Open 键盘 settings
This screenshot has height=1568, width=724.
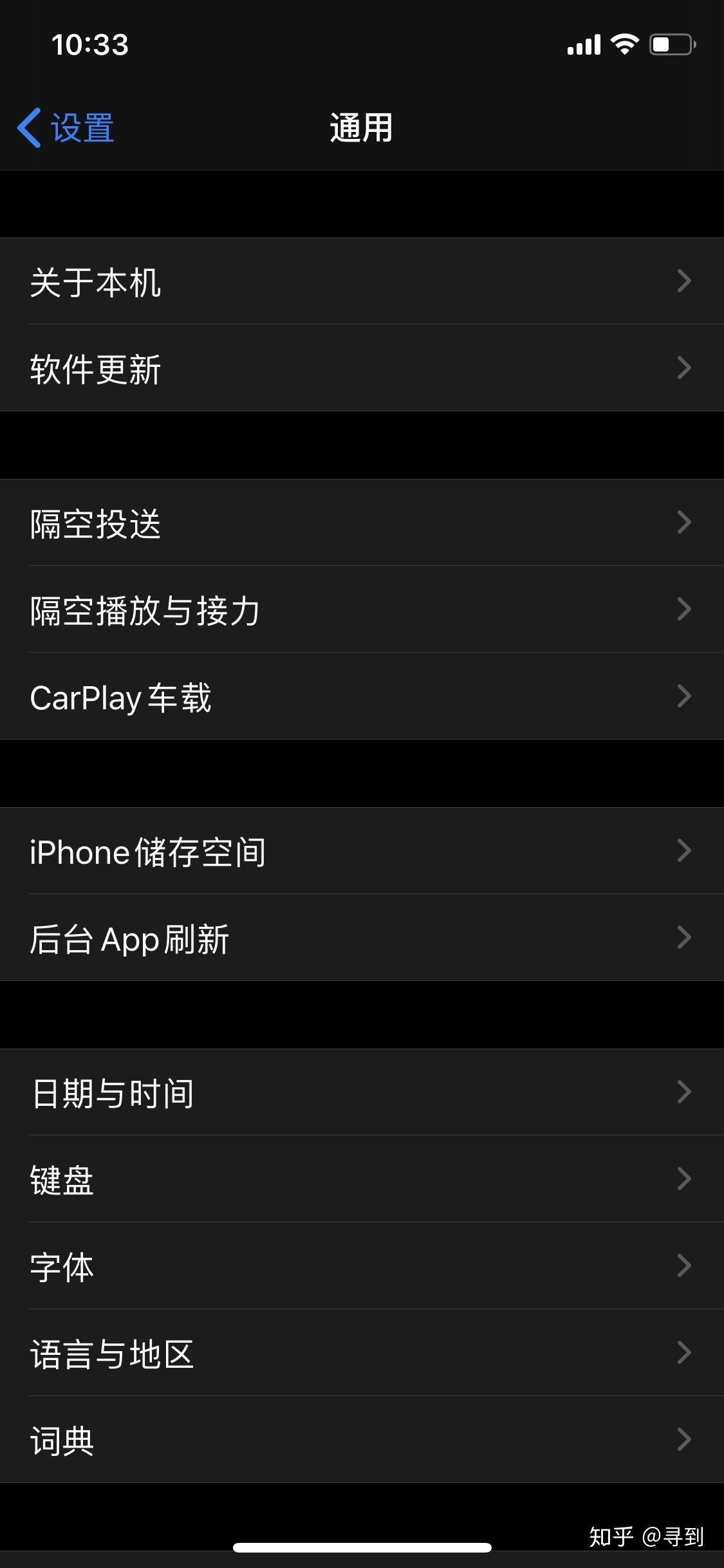click(x=362, y=1179)
